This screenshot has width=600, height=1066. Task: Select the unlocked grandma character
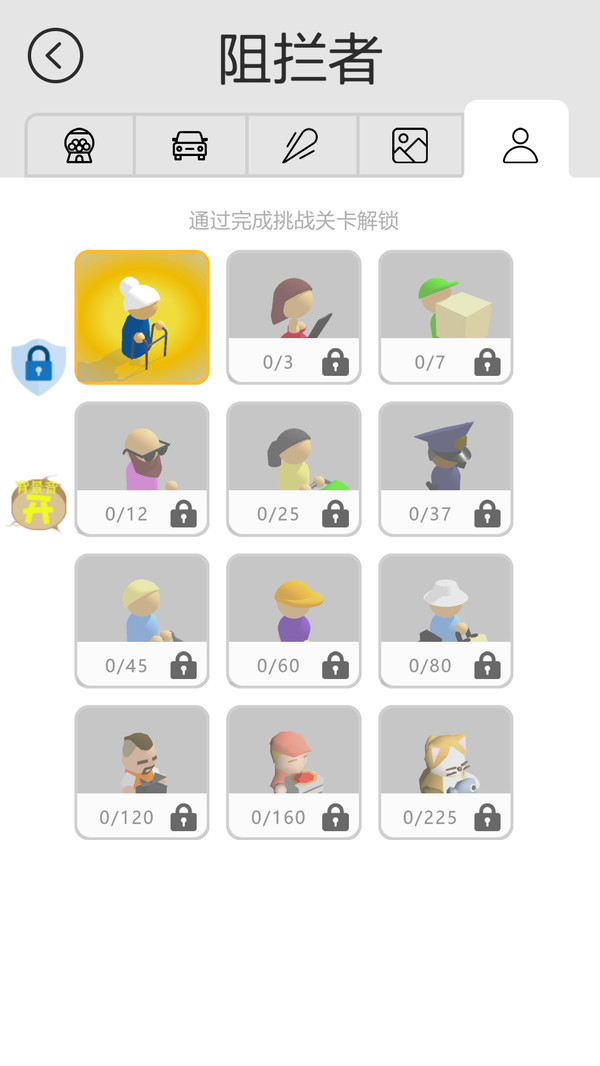pyautogui.click(x=142, y=317)
